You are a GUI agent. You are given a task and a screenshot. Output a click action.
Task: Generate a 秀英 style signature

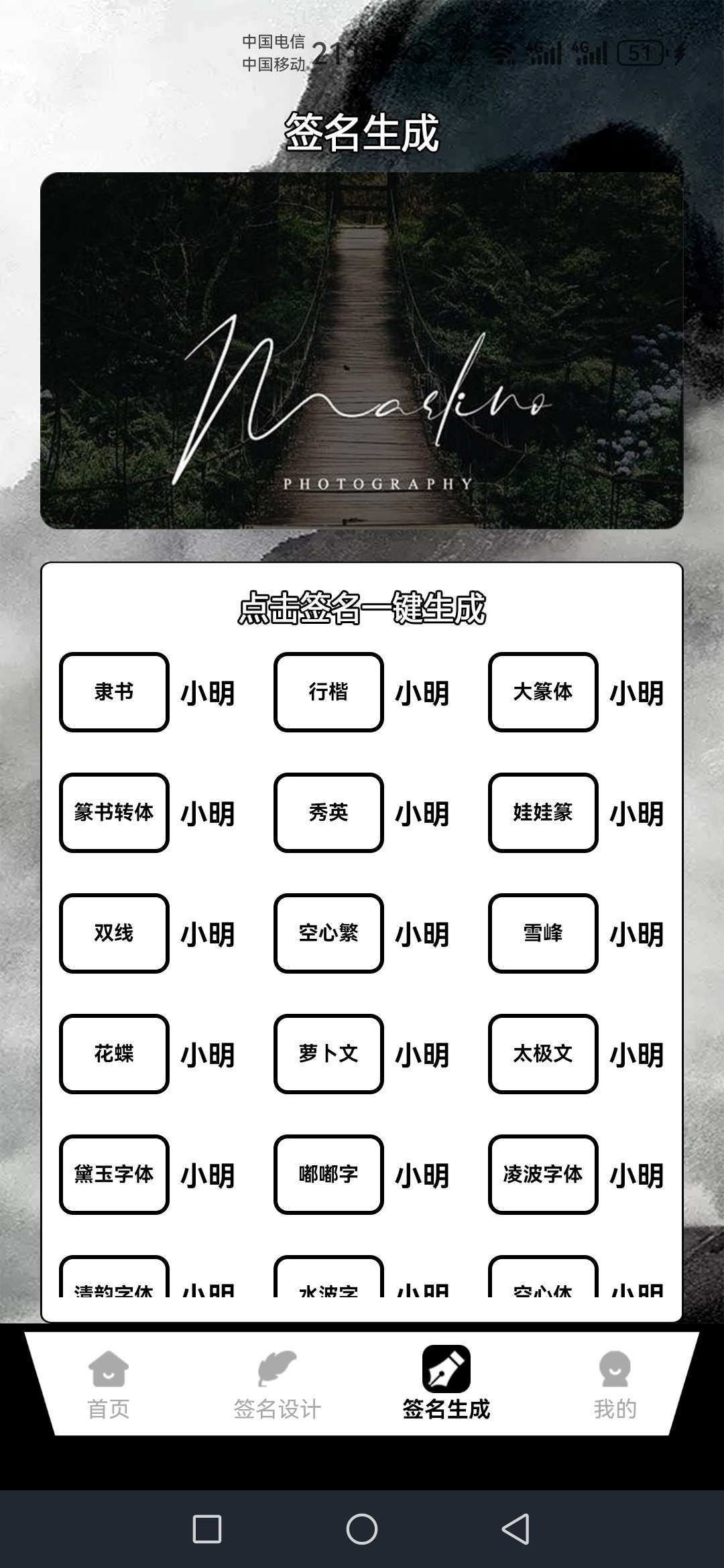coord(328,813)
